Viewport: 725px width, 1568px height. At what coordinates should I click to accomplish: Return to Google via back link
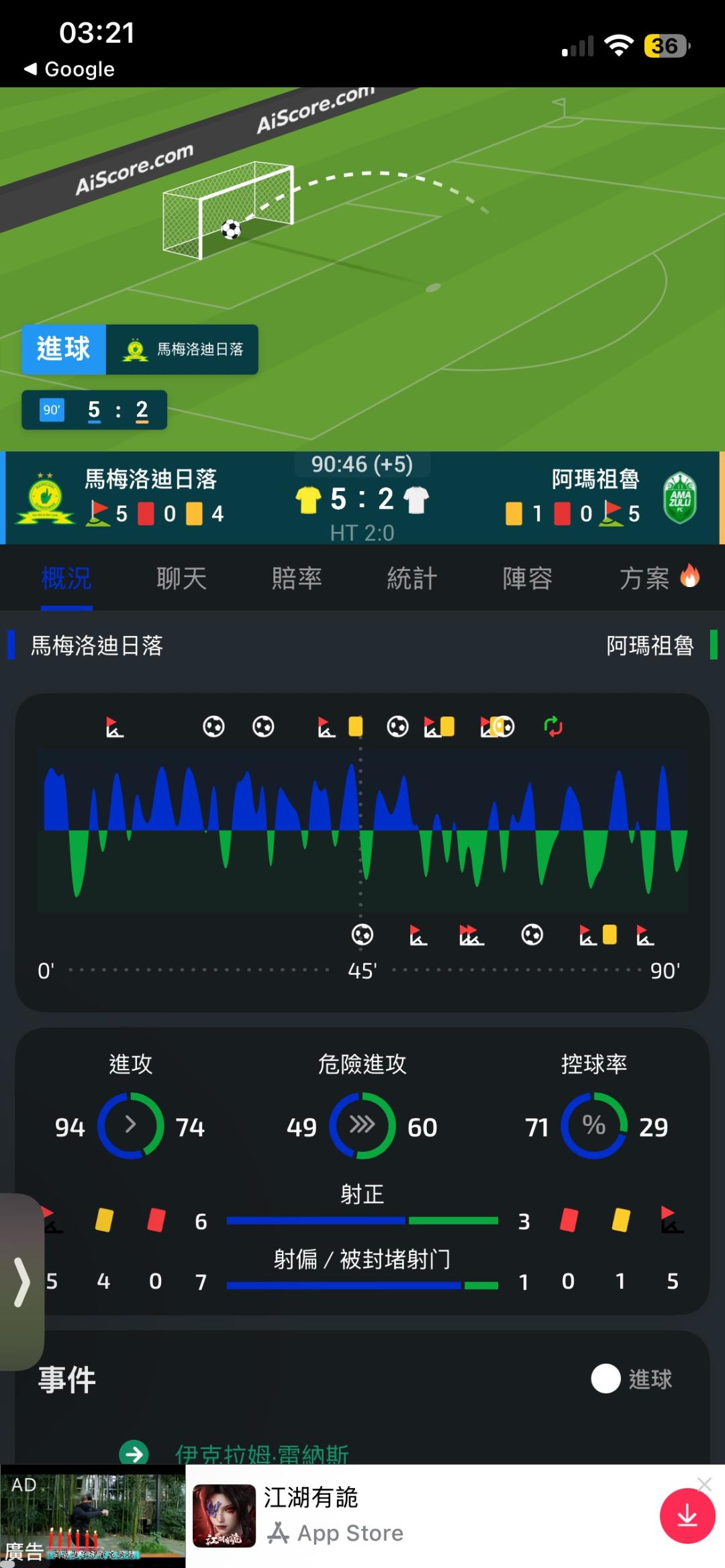pyautogui.click(x=69, y=69)
